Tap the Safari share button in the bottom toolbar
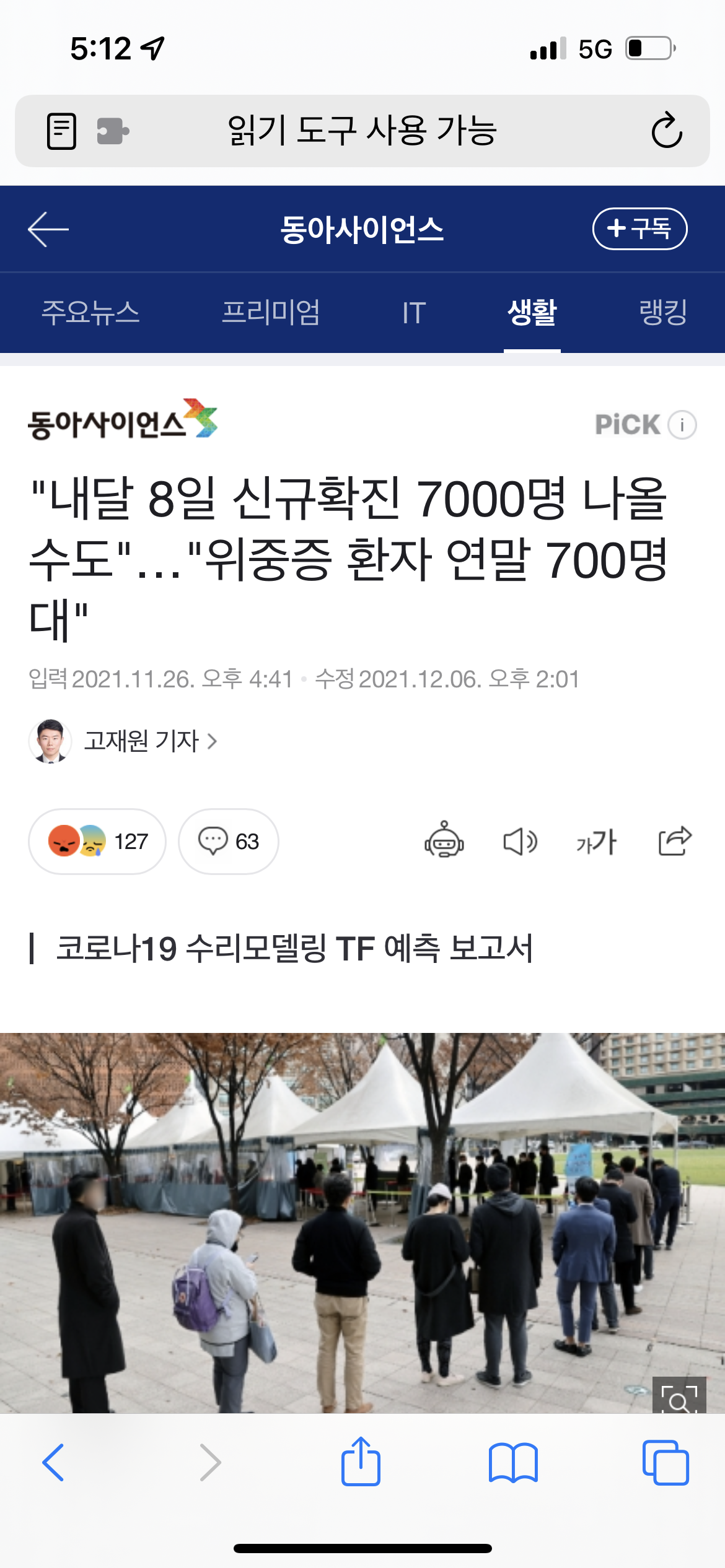725x1568 pixels. tap(361, 1461)
